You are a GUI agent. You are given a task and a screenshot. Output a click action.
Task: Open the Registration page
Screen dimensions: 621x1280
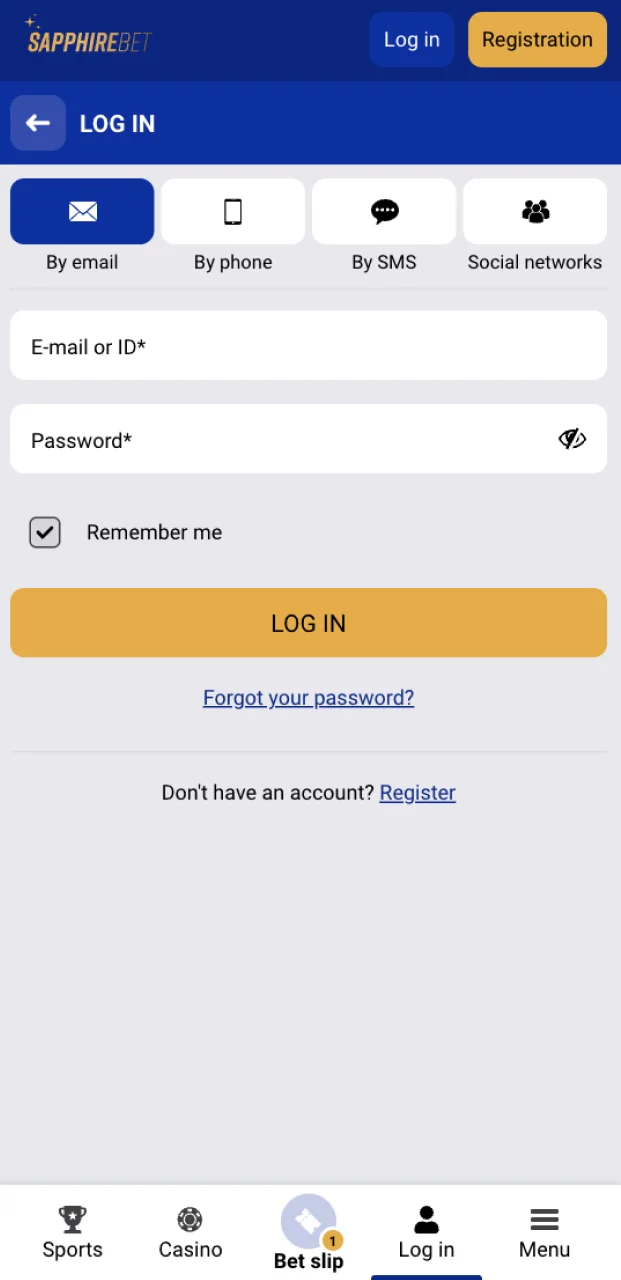537,40
